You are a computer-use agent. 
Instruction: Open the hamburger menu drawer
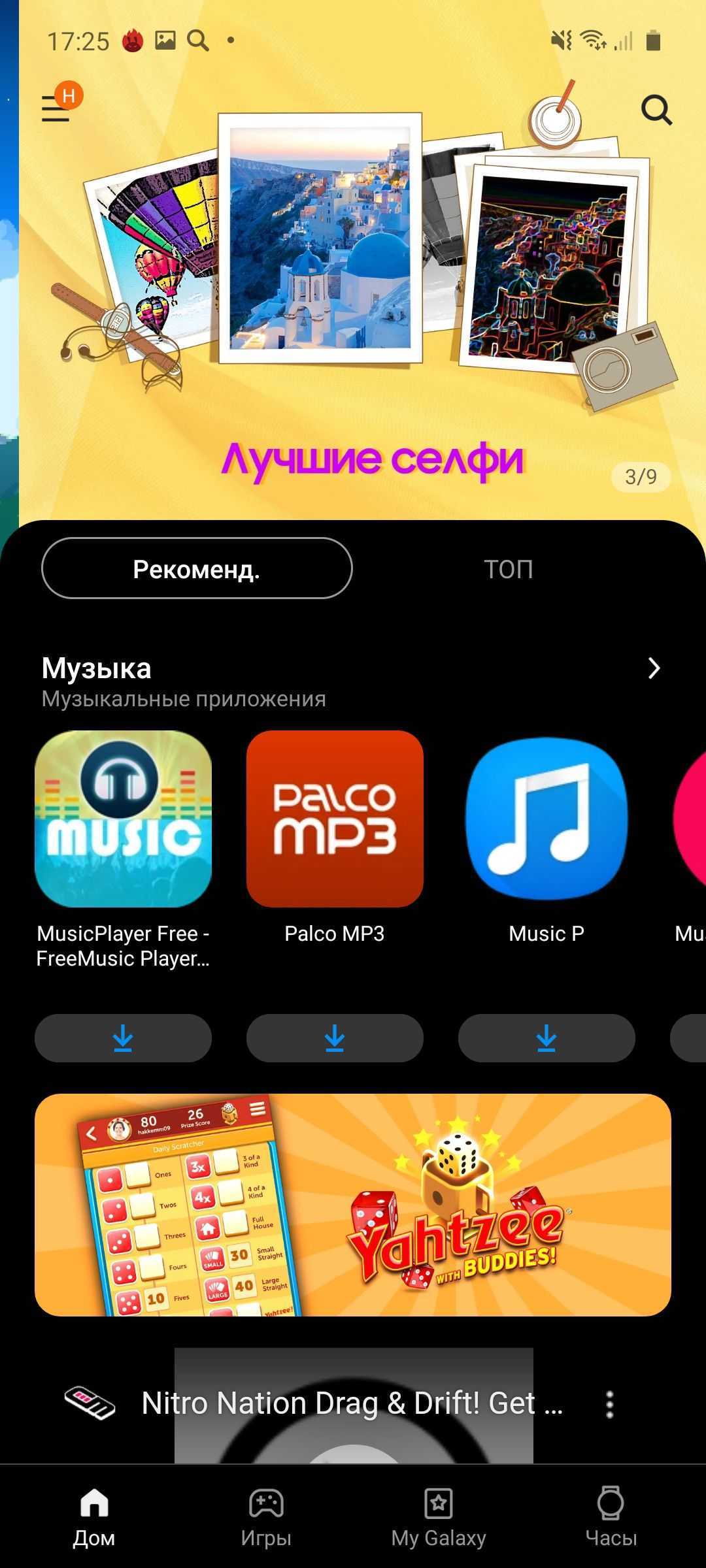56,109
